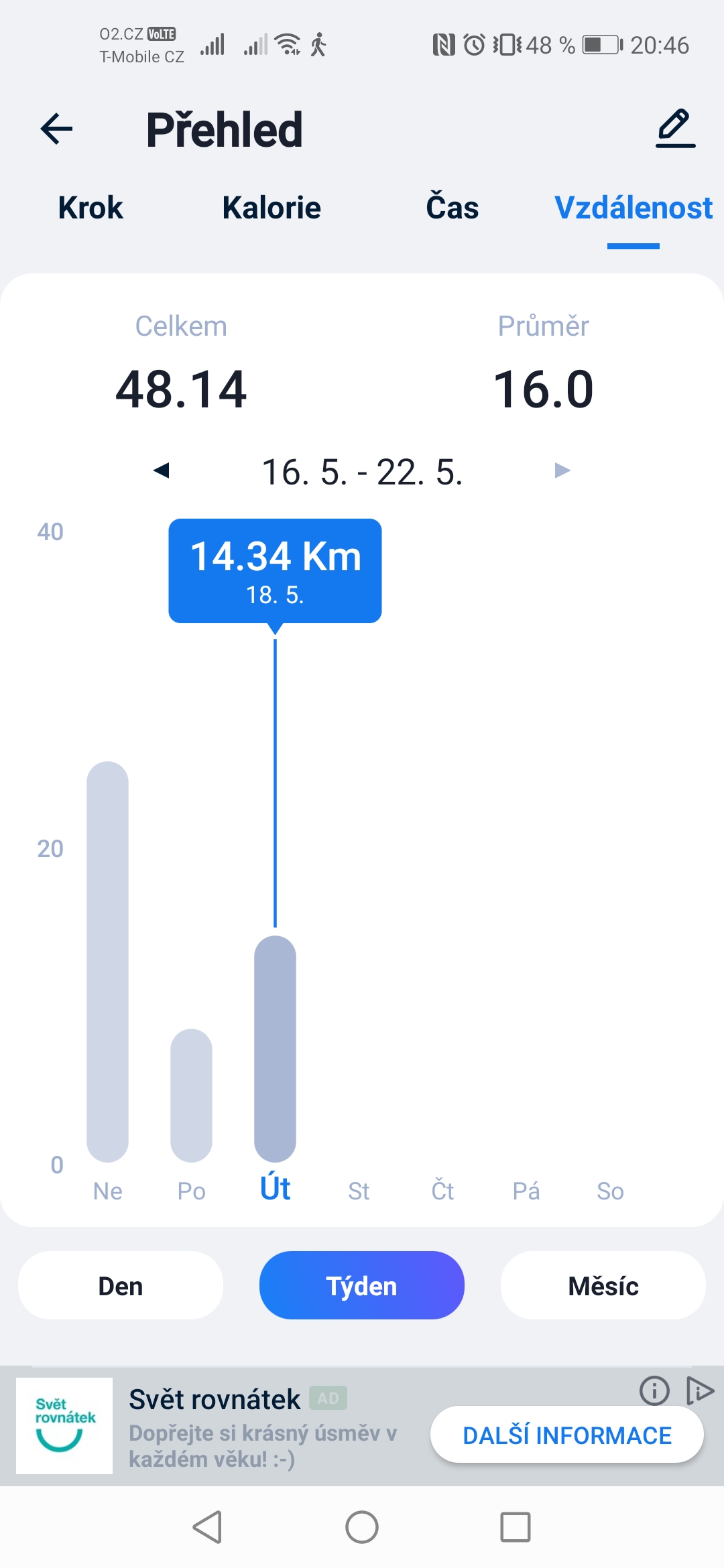This screenshot has height=1568, width=724.
Task: Open the Čas tab
Action: [452, 206]
